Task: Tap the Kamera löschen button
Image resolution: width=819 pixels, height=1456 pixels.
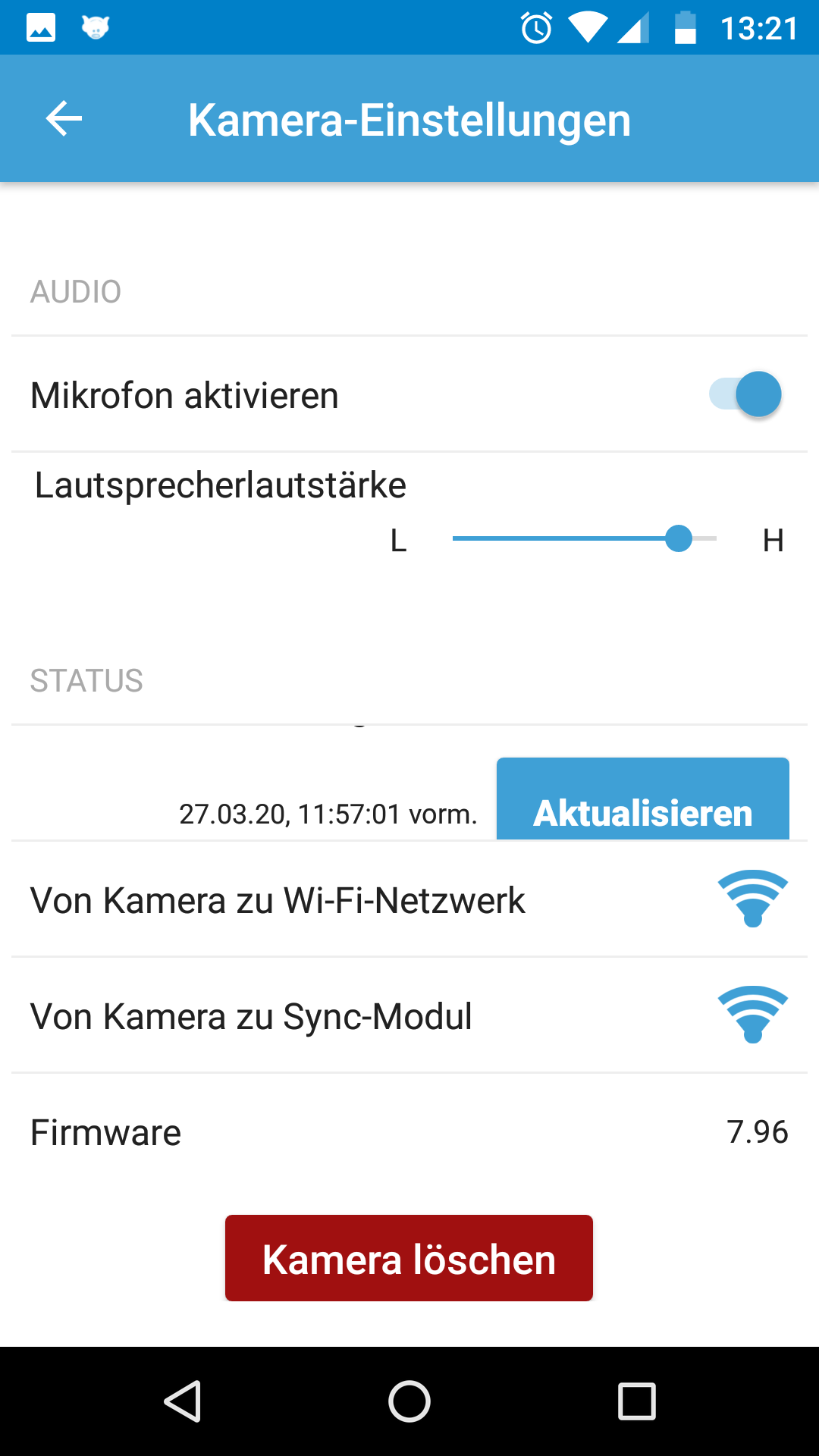Action: tap(409, 1258)
